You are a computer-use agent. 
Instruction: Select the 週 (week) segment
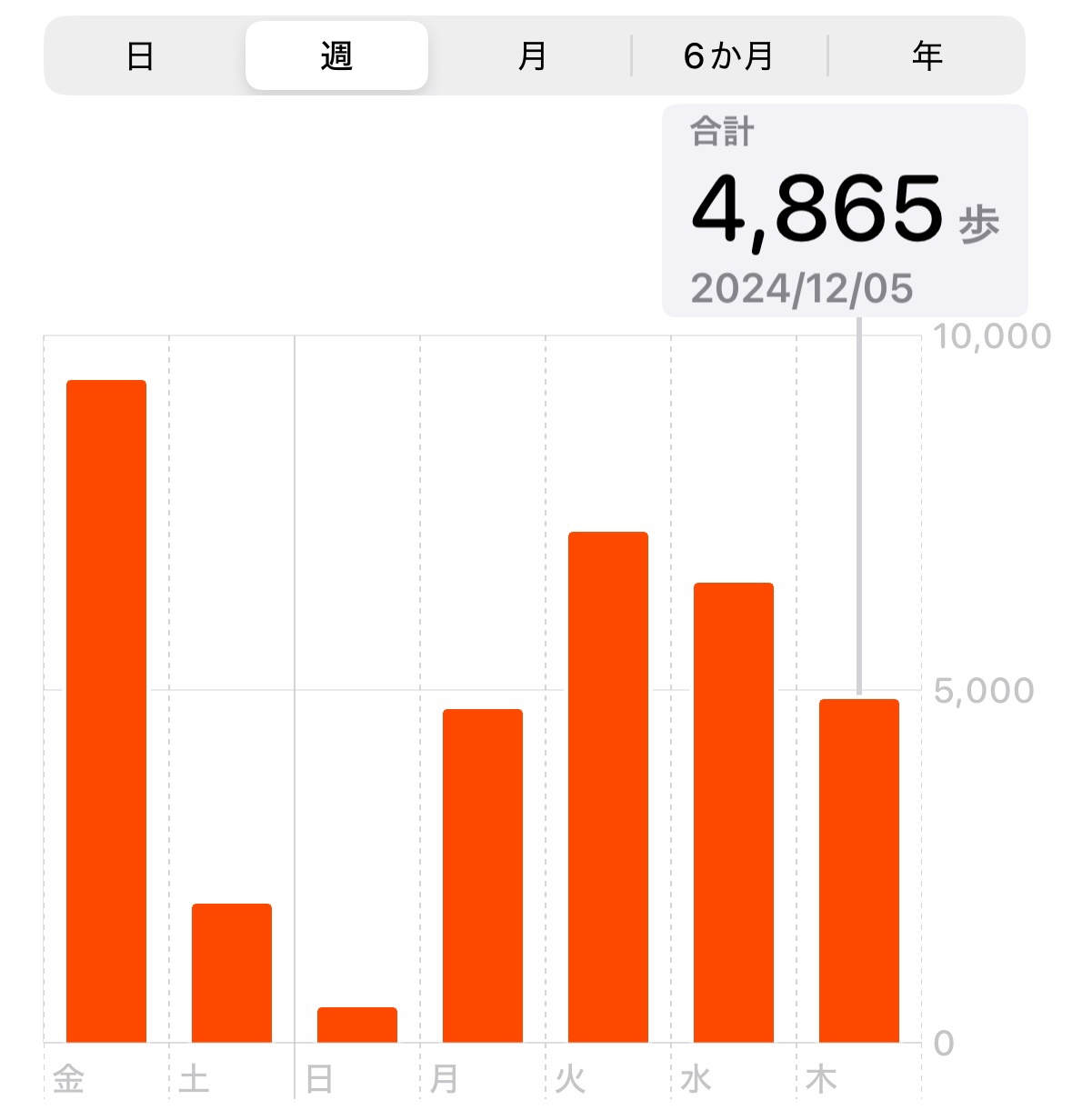(x=336, y=56)
